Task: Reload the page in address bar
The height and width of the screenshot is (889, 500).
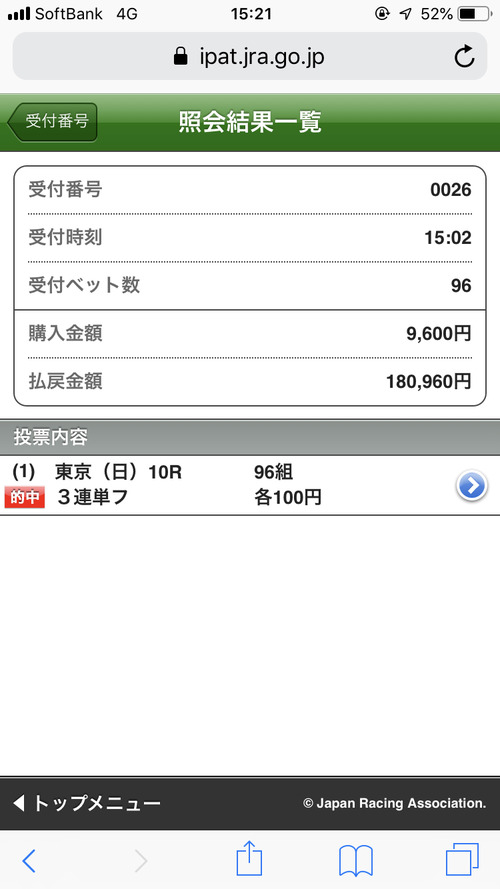Action: tap(464, 57)
